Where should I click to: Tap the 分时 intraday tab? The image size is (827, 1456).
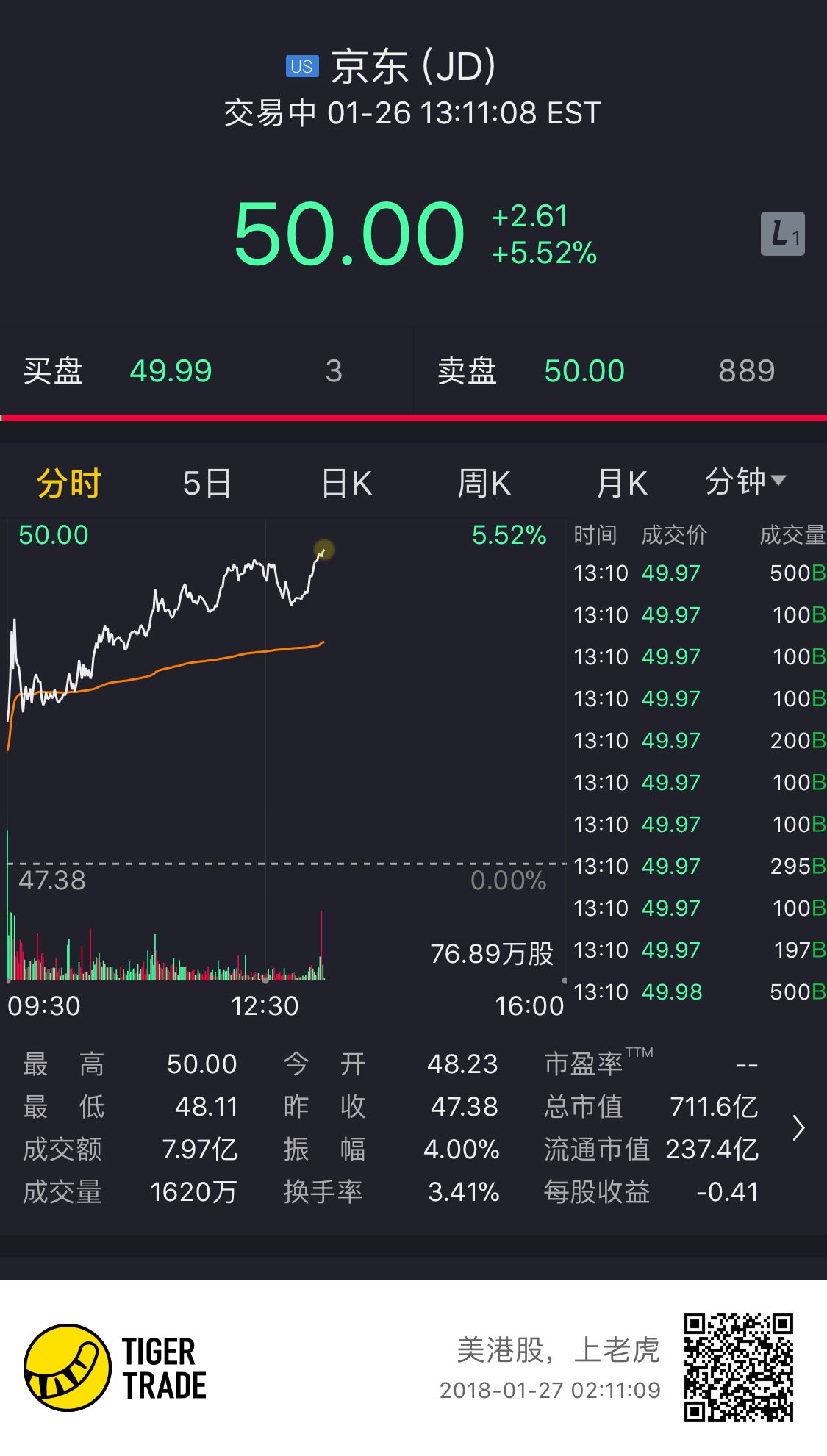pyautogui.click(x=69, y=484)
